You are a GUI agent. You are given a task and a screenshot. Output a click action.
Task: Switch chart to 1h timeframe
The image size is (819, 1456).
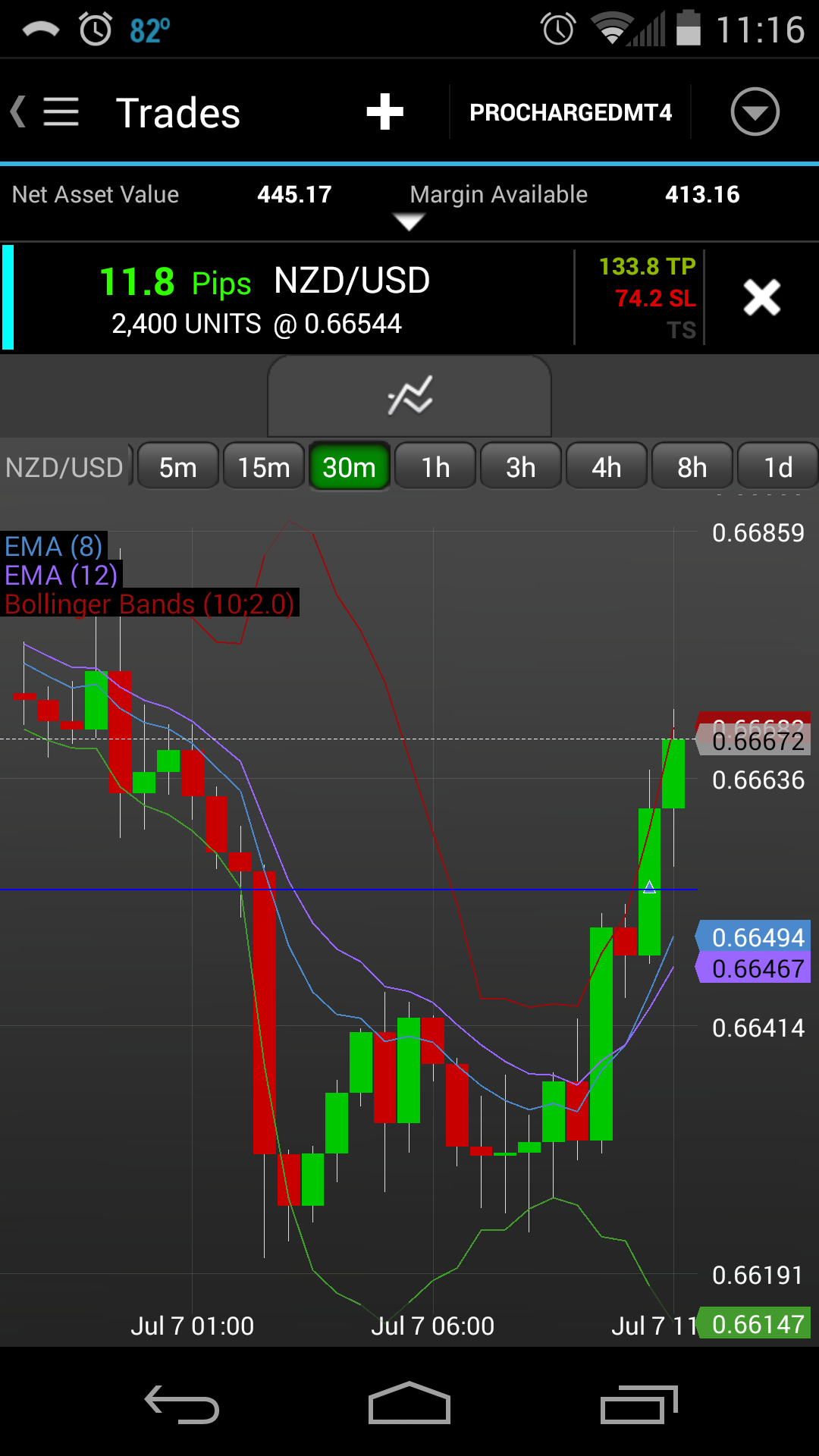tap(435, 467)
